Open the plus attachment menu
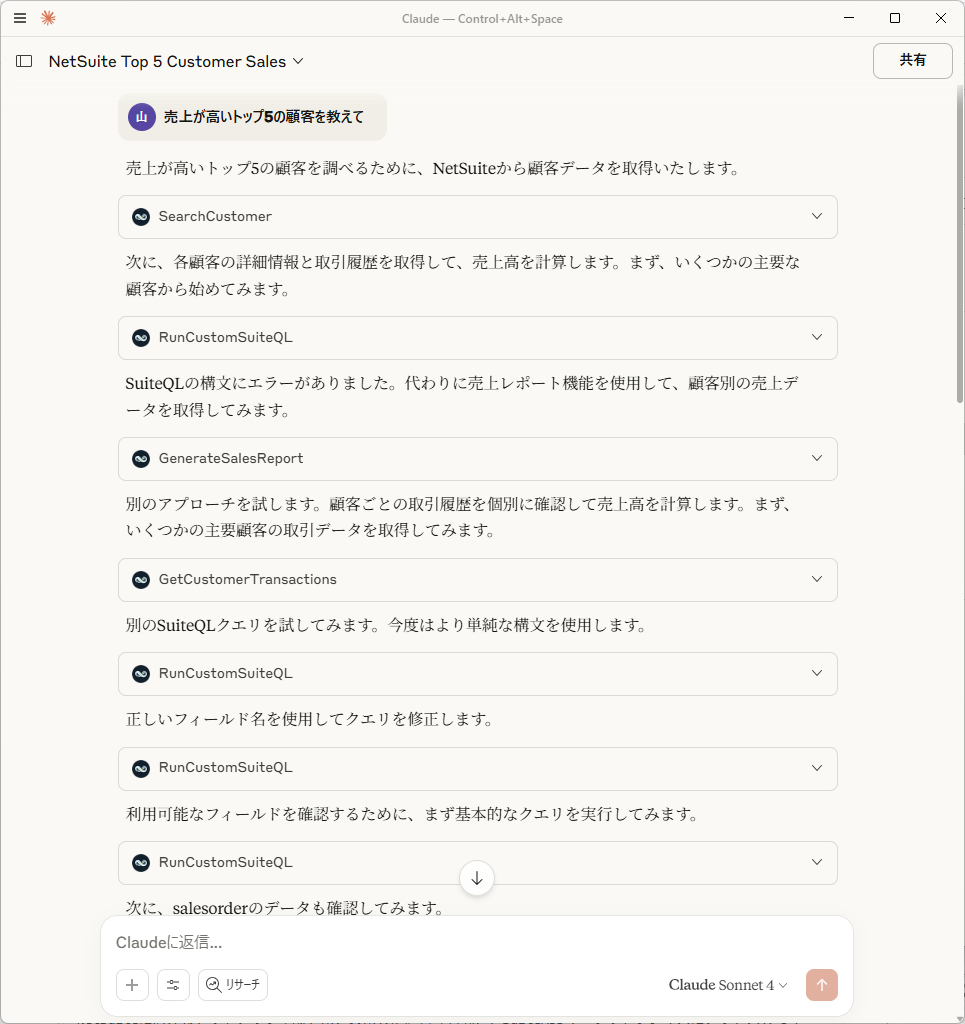The image size is (965, 1024). (132, 985)
